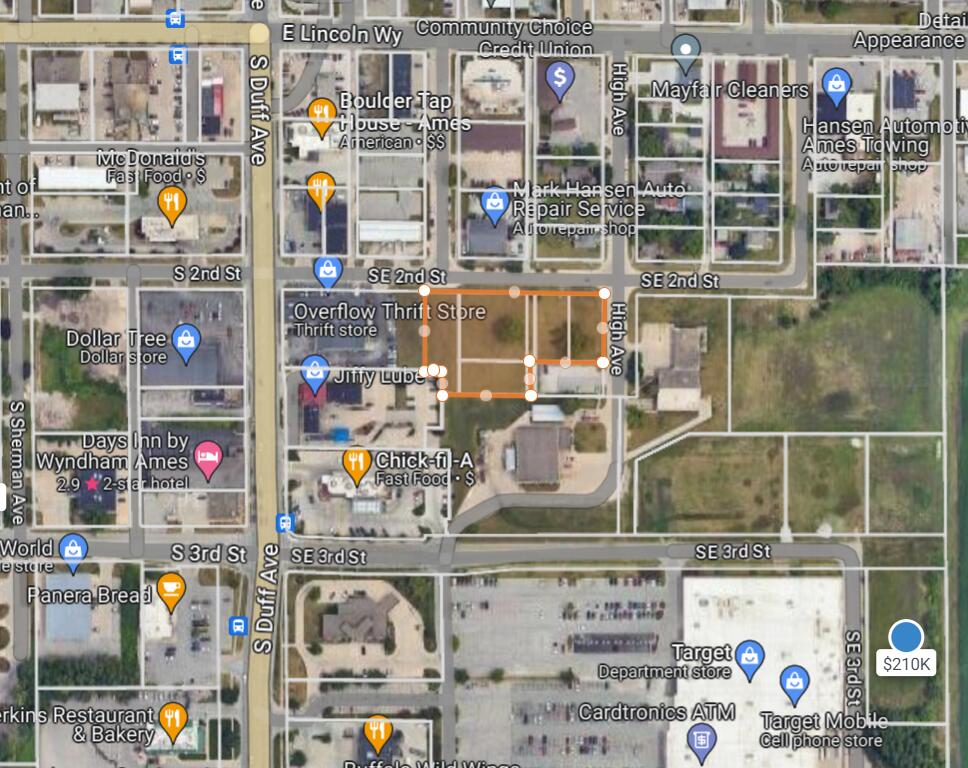Tap the Target department store pin
The width and height of the screenshot is (968, 768).
(749, 656)
